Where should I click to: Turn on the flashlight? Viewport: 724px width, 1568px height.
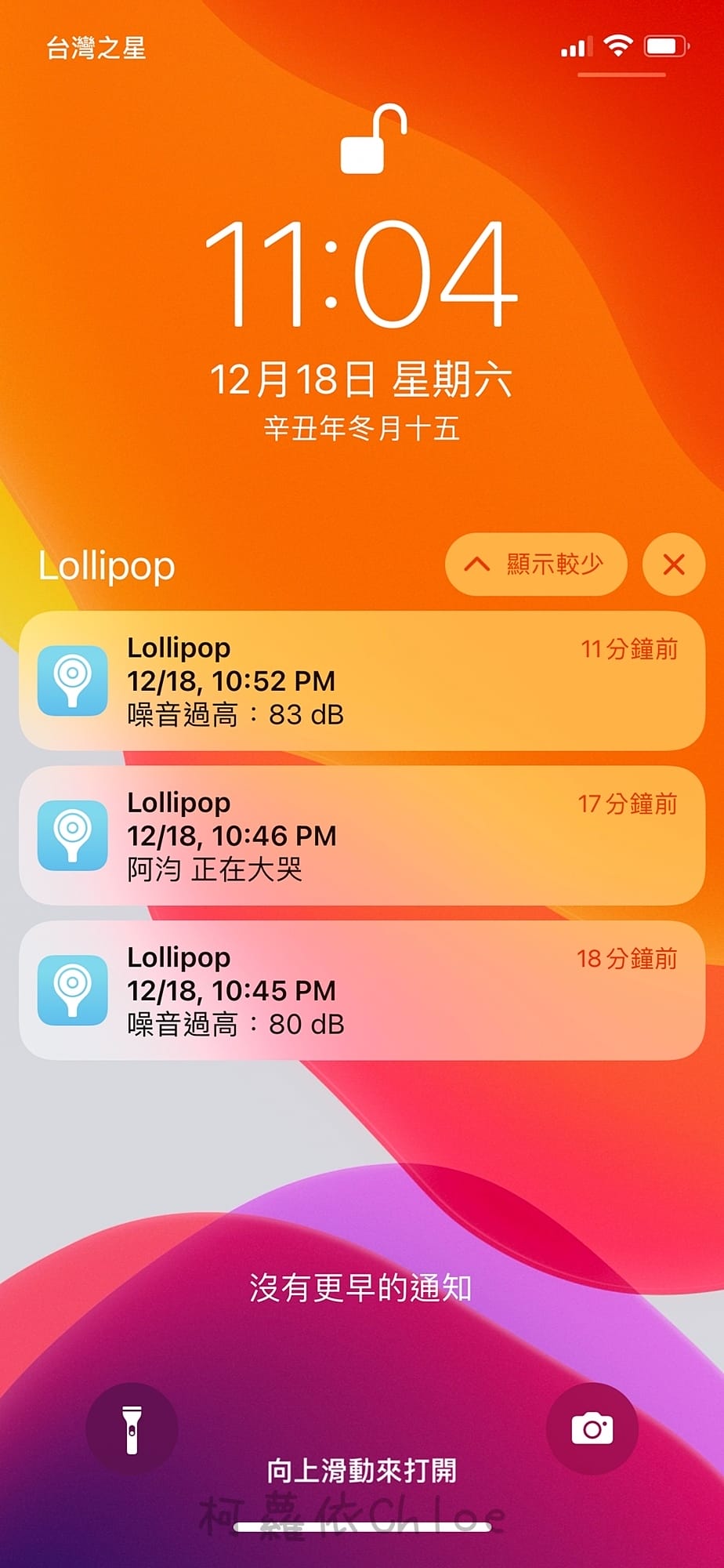pyautogui.click(x=130, y=1428)
